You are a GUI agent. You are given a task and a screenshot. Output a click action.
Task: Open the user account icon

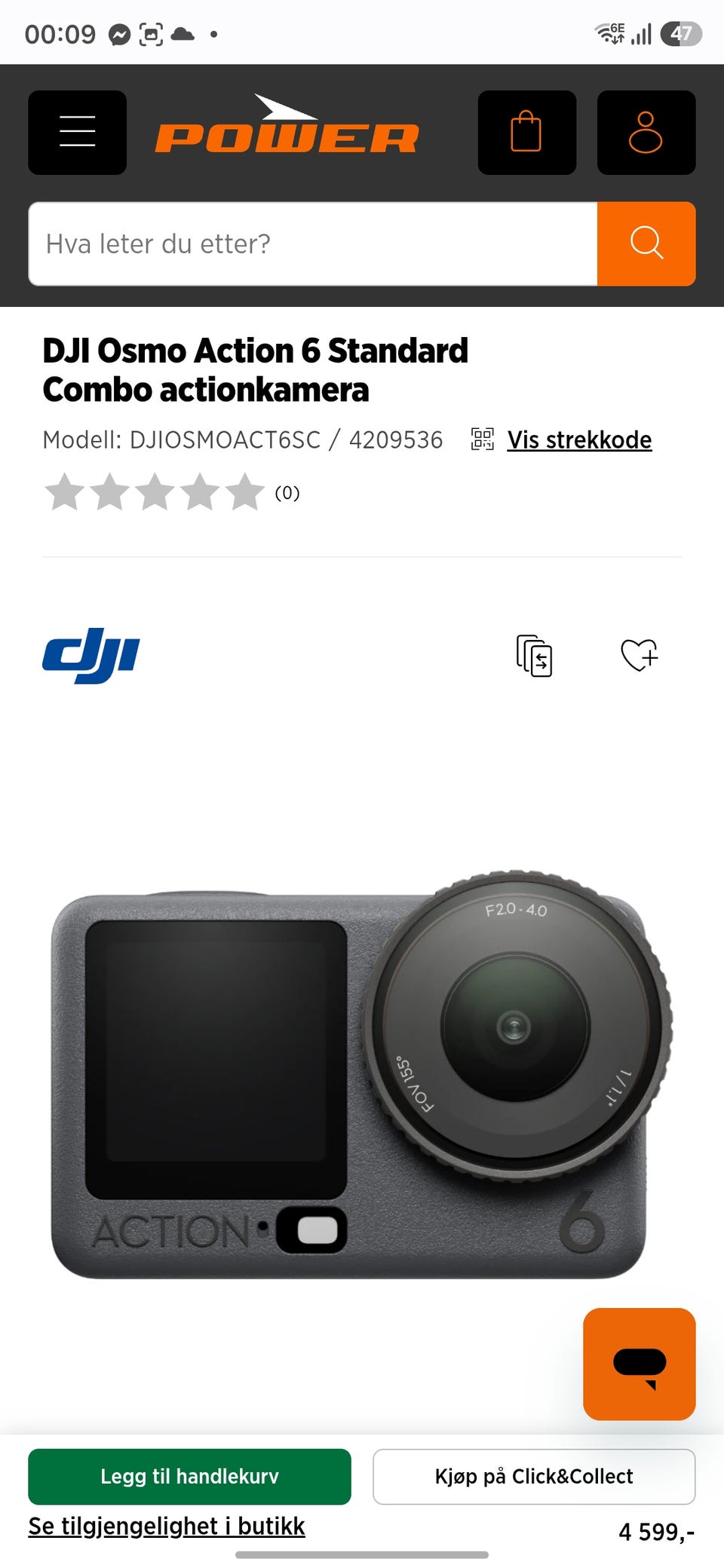pyautogui.click(x=646, y=133)
